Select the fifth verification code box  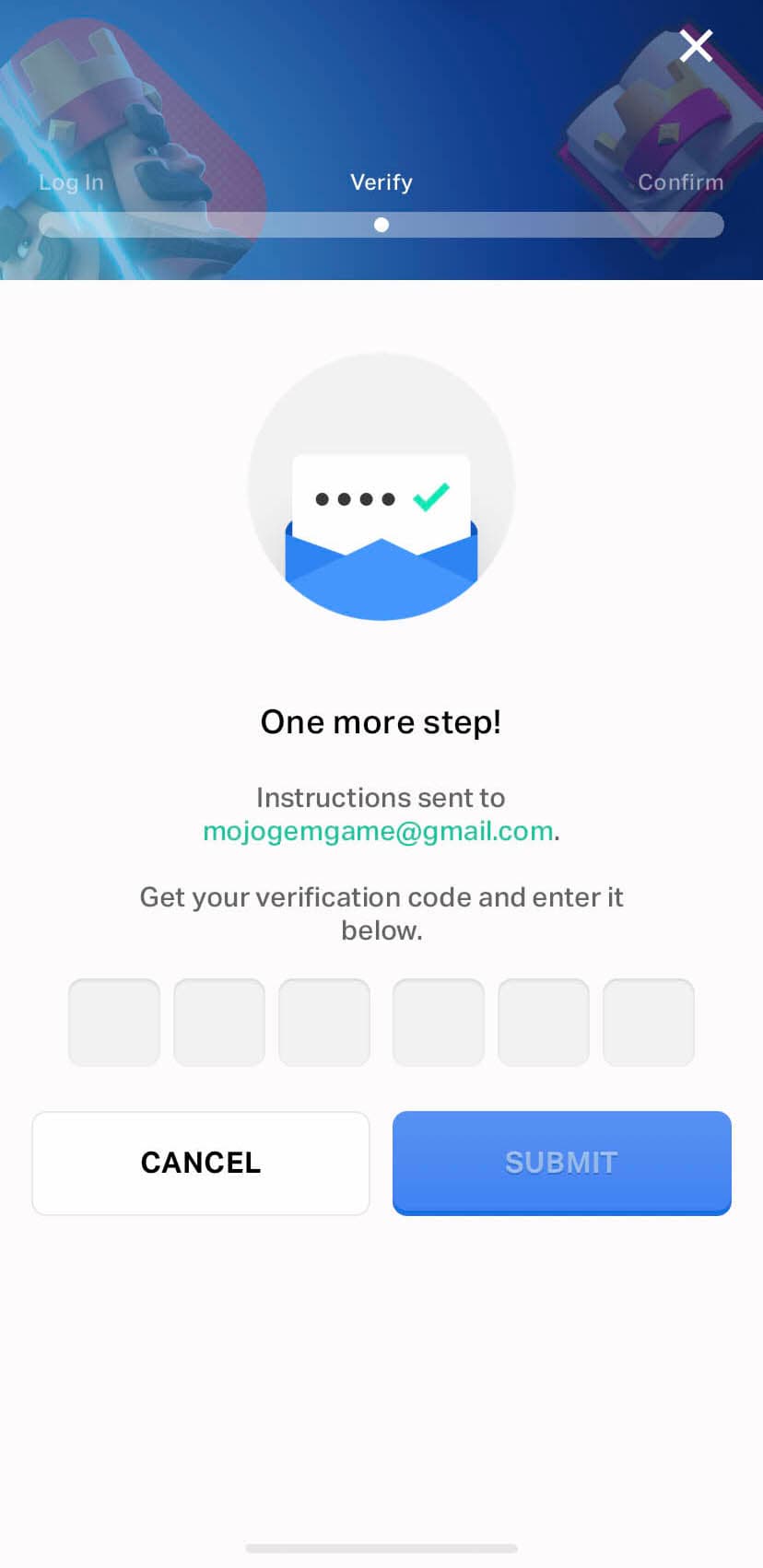544,1023
